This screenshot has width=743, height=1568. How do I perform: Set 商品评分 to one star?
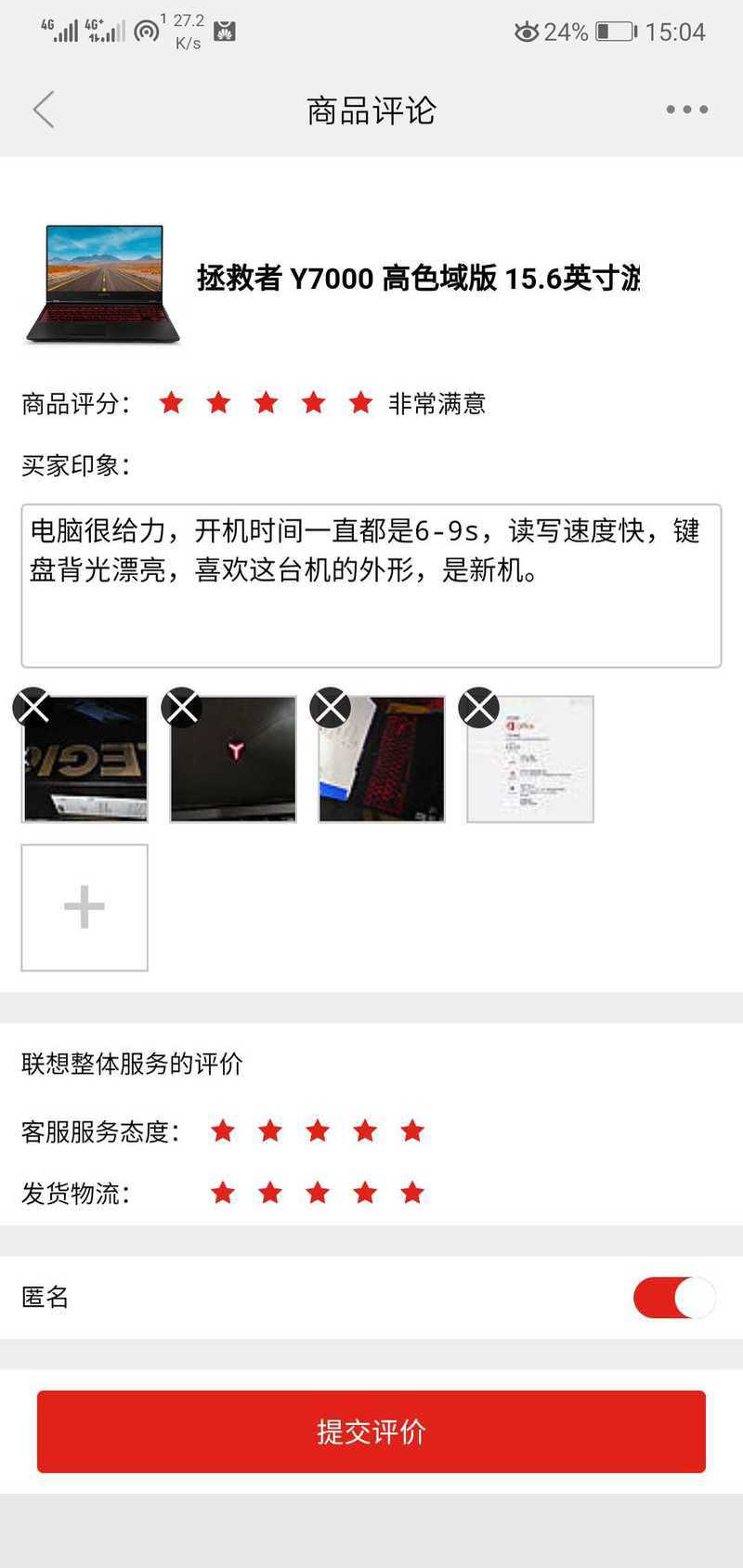coord(171,402)
